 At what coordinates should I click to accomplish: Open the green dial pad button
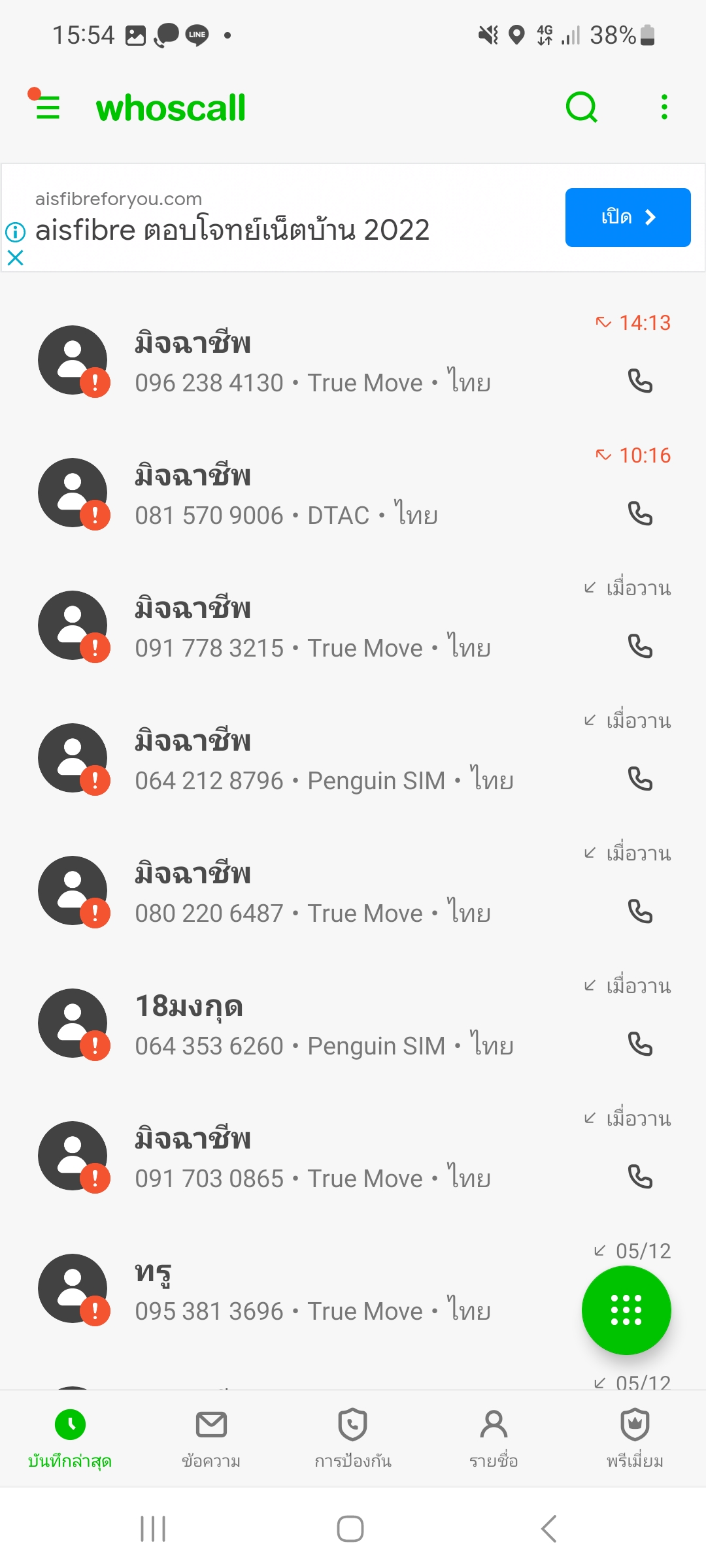pos(626,1310)
